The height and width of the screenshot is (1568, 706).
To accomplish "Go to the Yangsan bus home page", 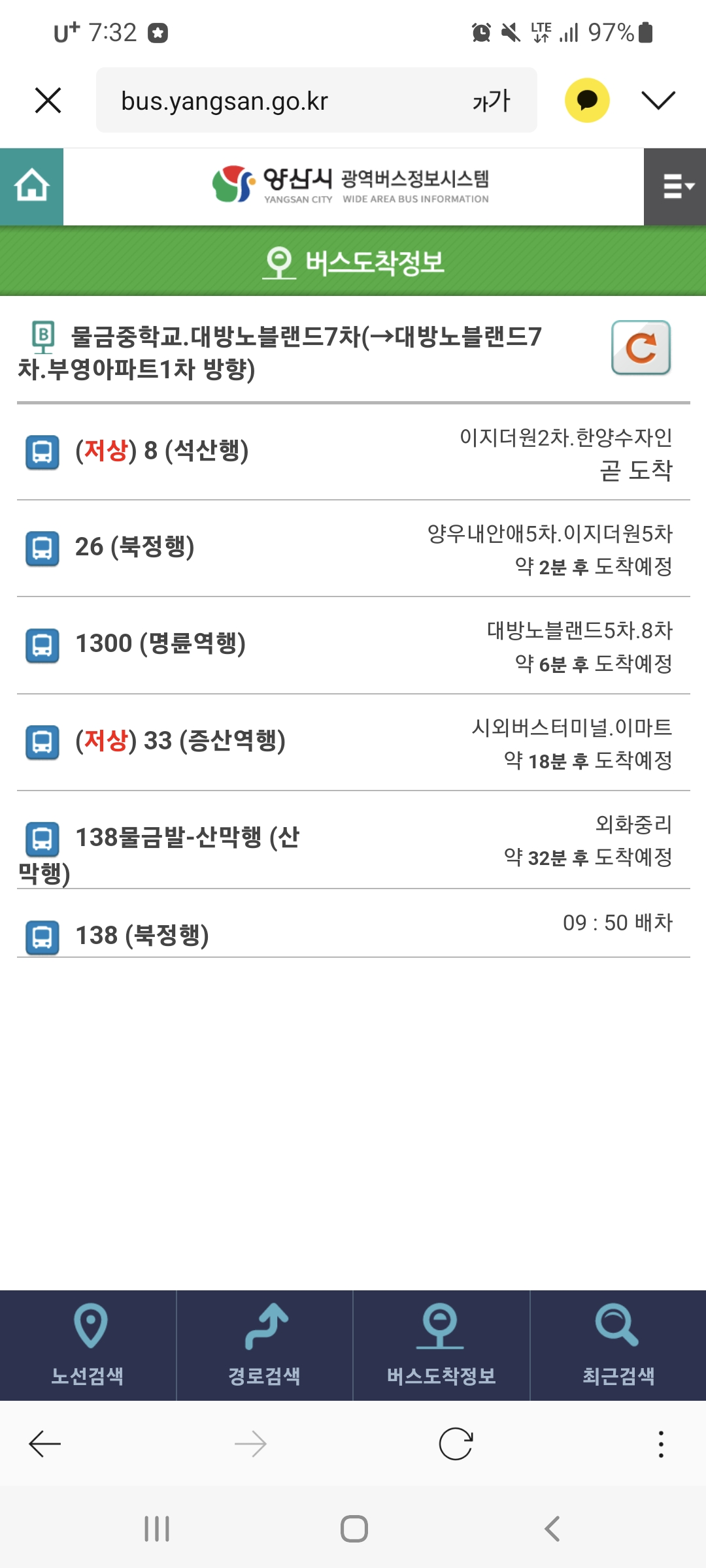I will click(x=31, y=186).
